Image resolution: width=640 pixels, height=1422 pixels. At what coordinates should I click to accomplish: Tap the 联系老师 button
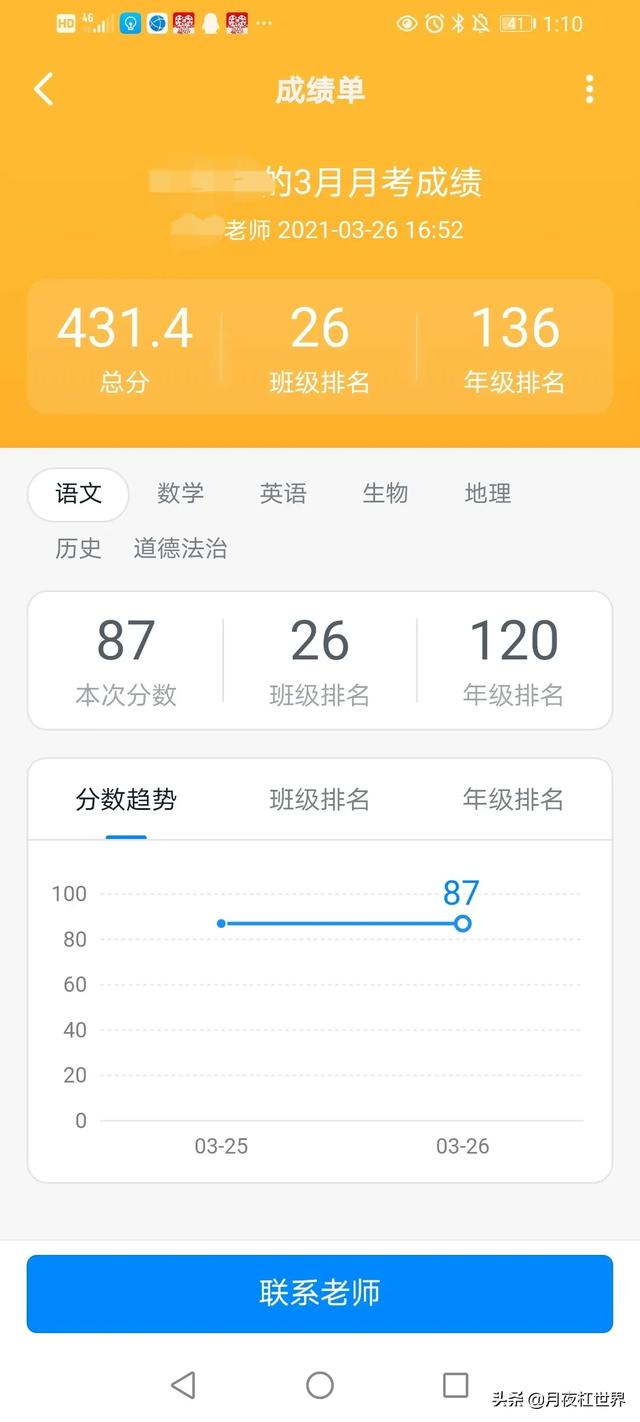[320, 1293]
